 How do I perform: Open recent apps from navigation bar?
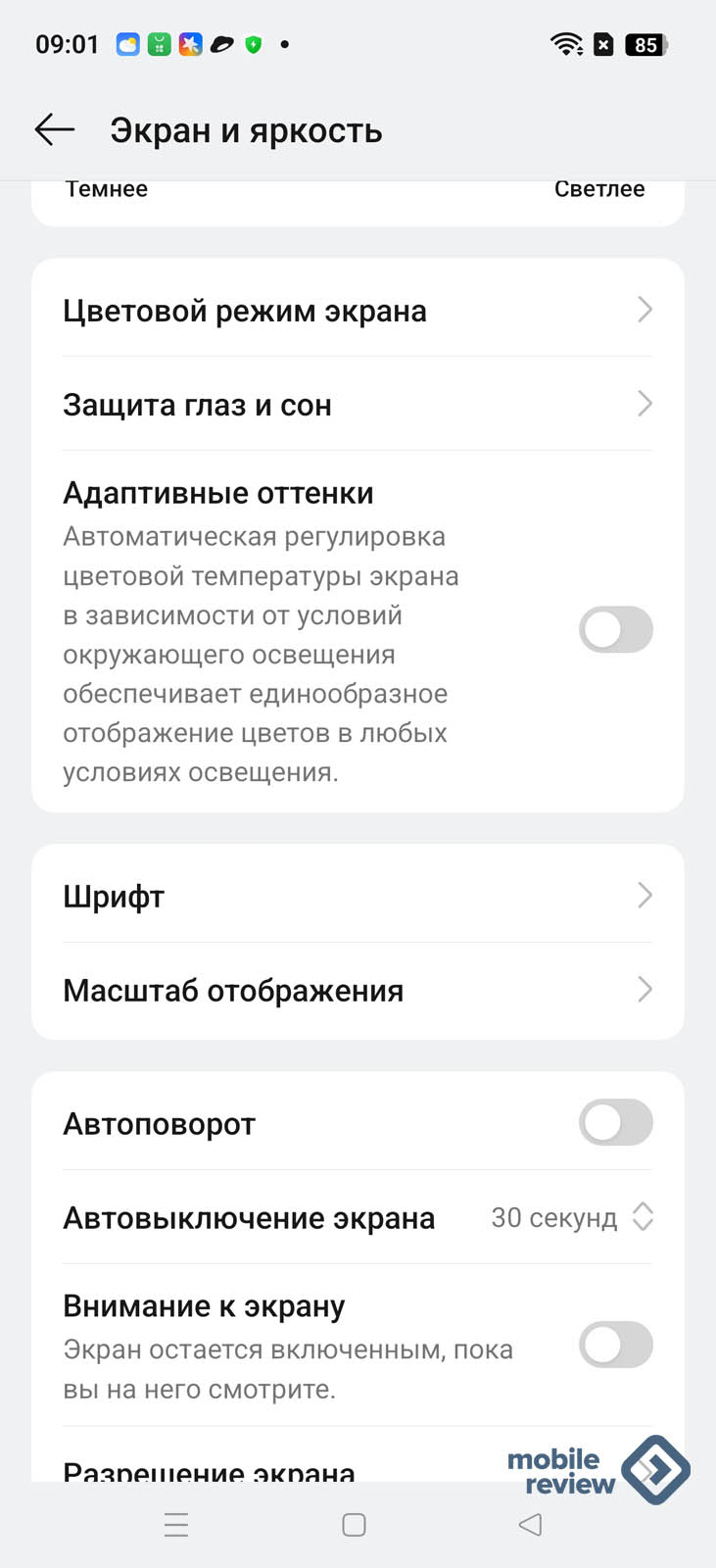click(176, 1525)
